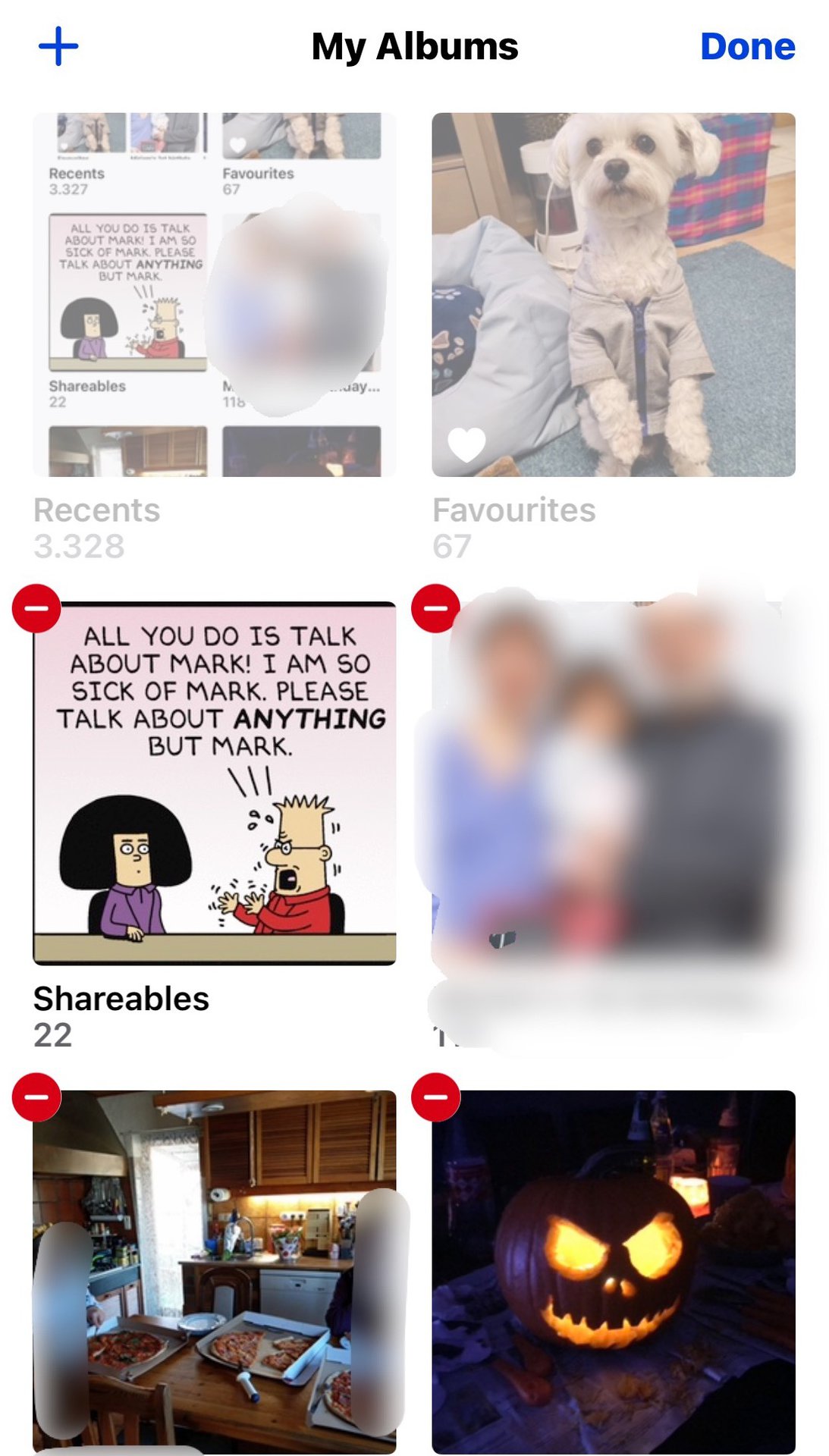Open the Favourites album with the dog photo
Screen dimensions: 829x1456
tap(614, 295)
